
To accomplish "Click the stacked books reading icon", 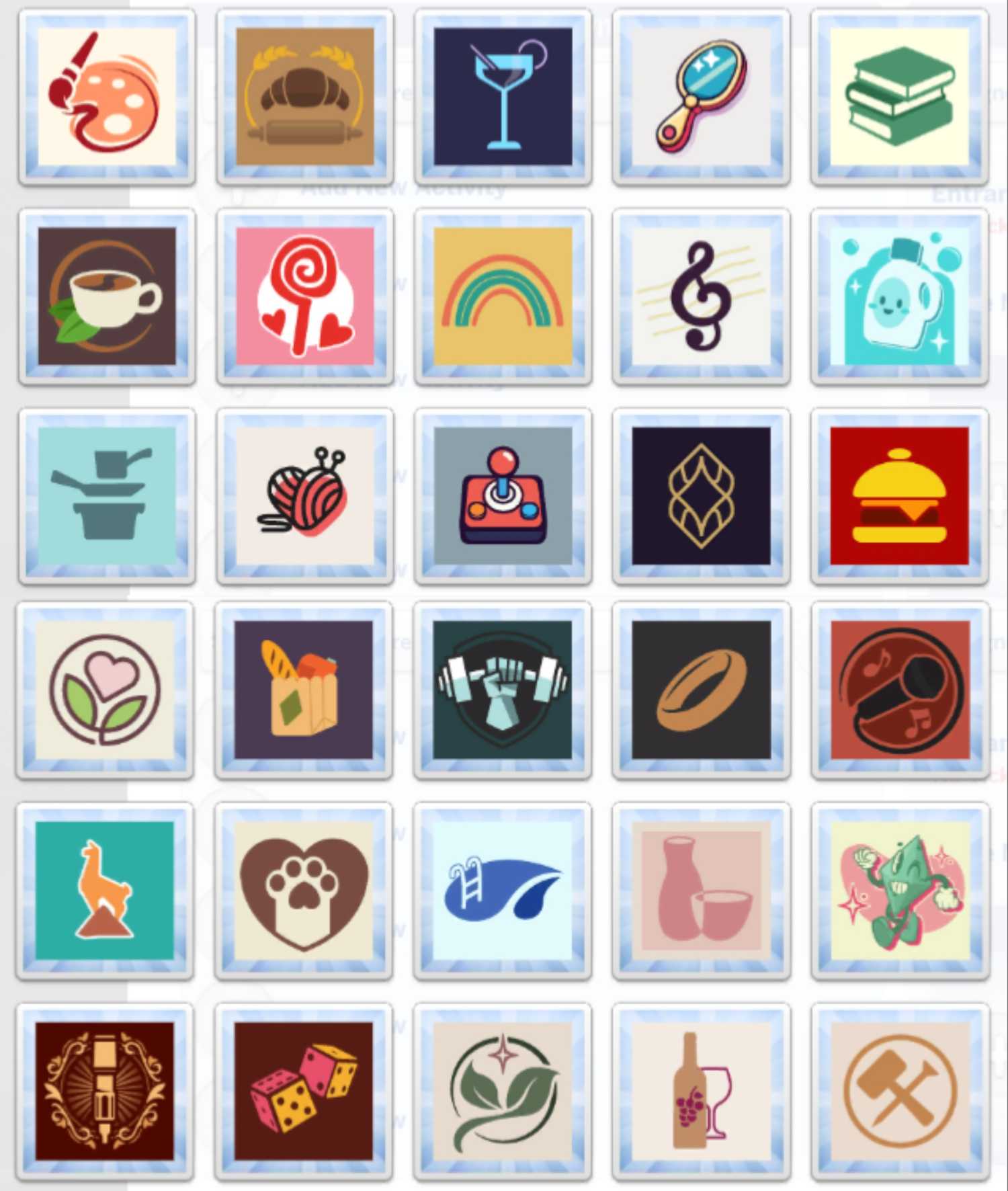I will (898, 94).
